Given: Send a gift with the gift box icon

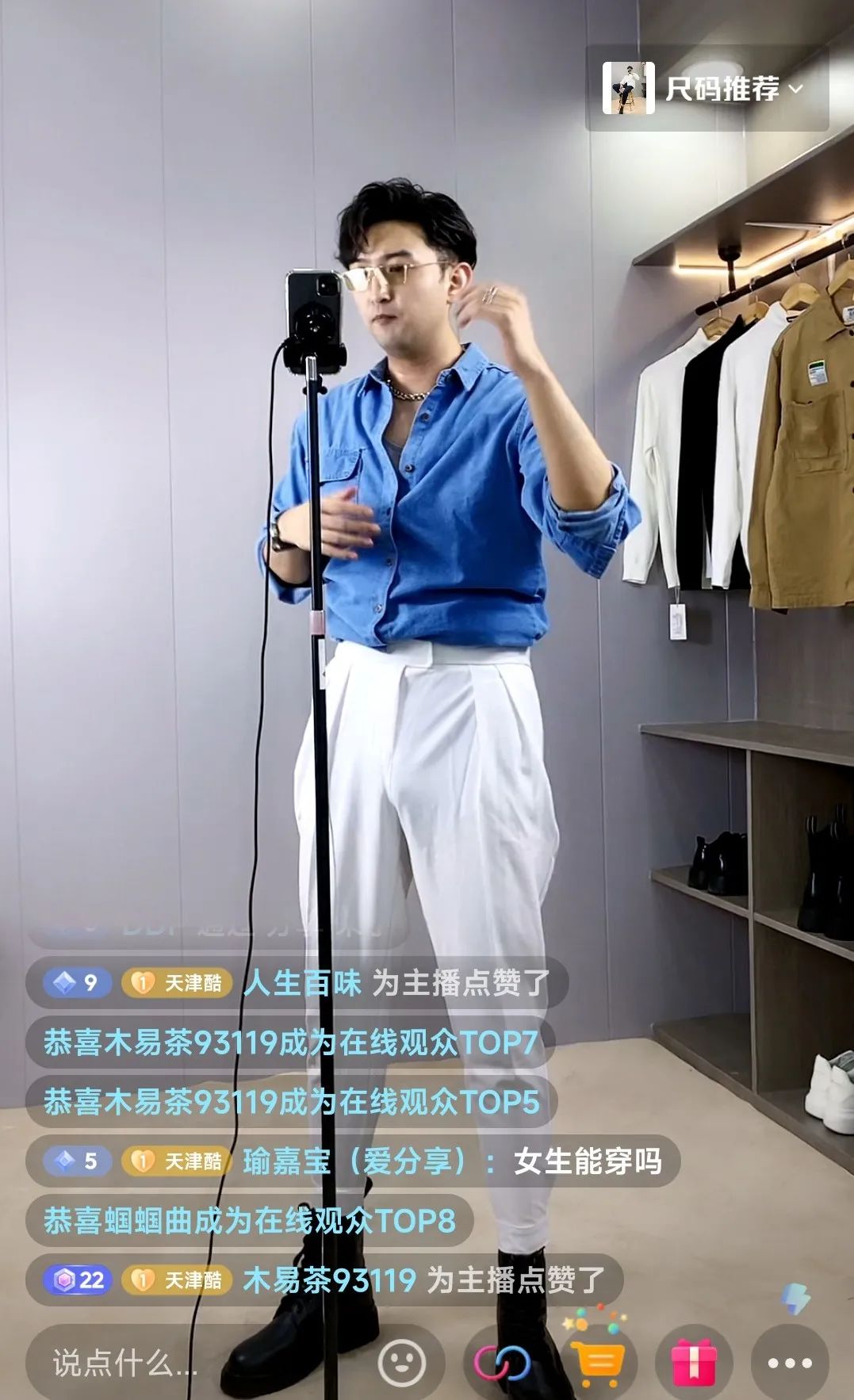Looking at the screenshot, I should (693, 1363).
